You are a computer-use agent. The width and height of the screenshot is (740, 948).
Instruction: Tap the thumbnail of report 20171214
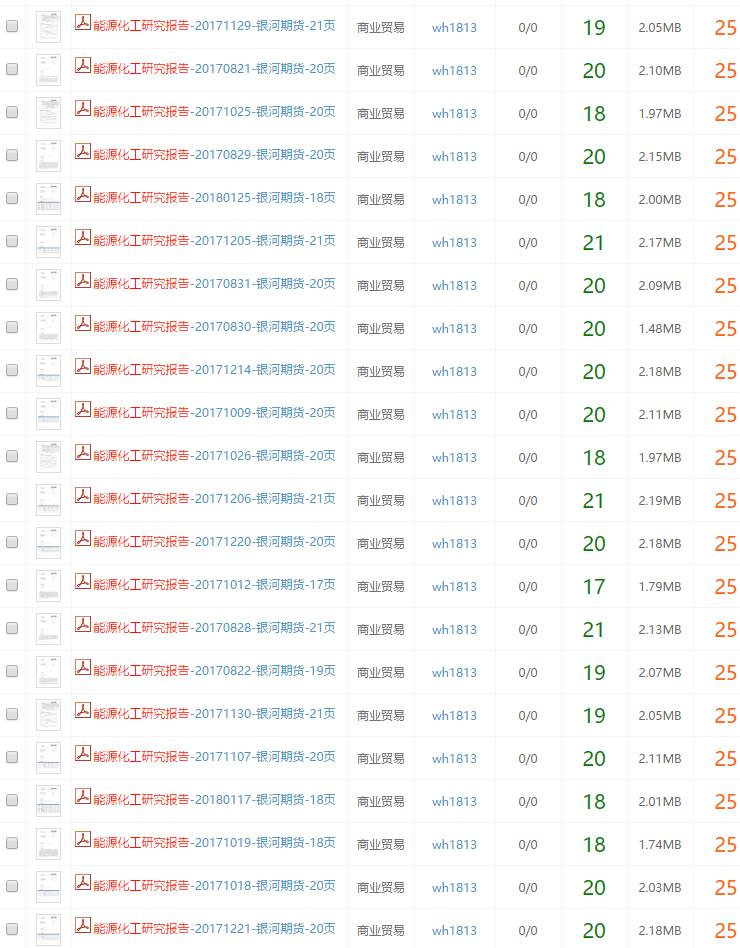[48, 371]
